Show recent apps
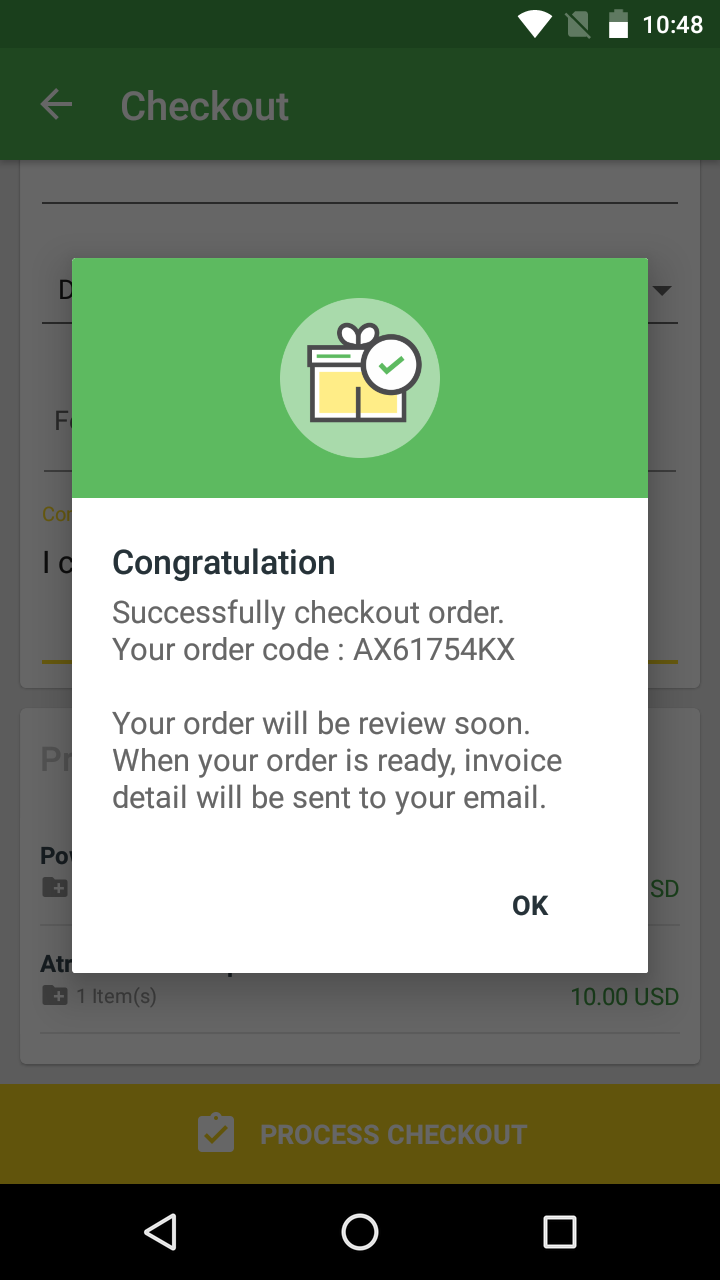This screenshot has height=1280, width=720. [x=560, y=1232]
